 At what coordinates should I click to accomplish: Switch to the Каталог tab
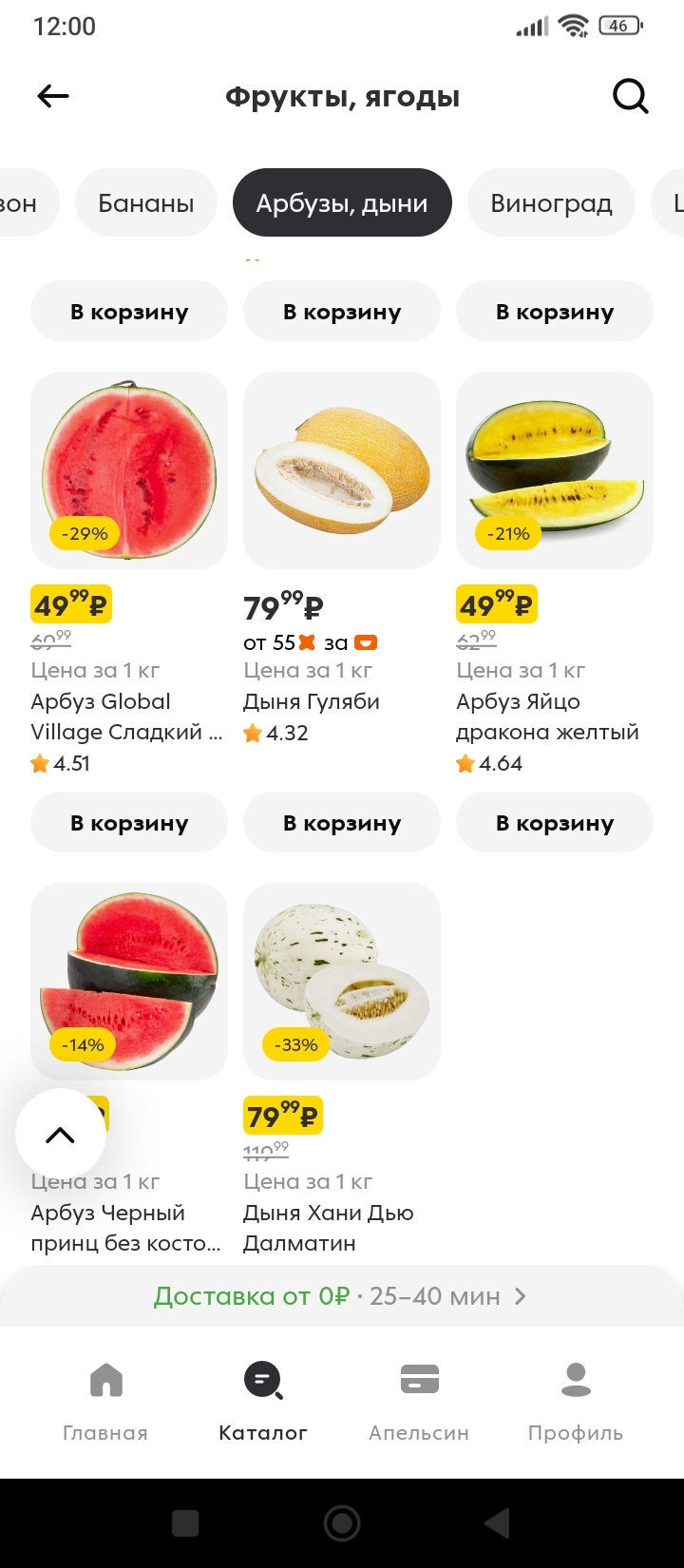263,1402
